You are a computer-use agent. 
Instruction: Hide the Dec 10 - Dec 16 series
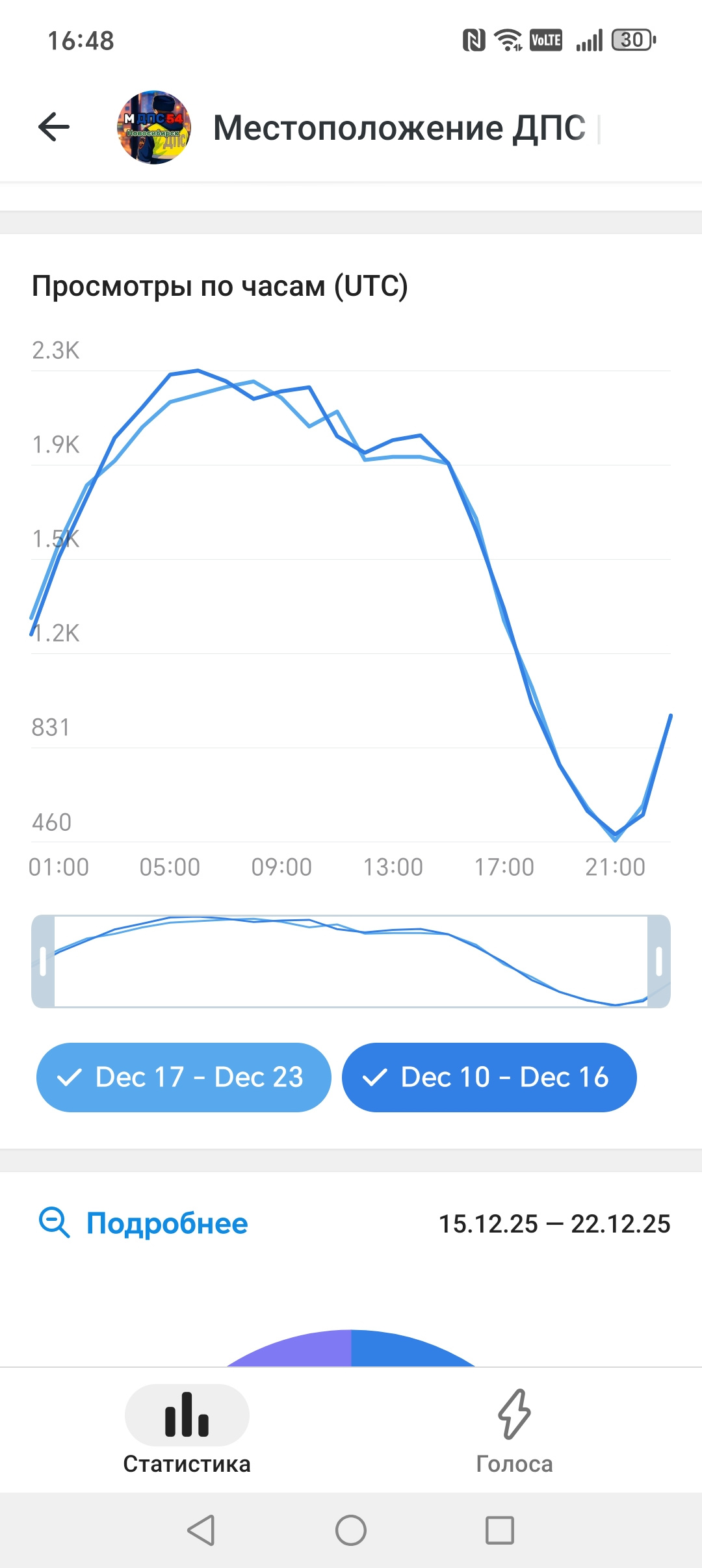[x=489, y=1077]
